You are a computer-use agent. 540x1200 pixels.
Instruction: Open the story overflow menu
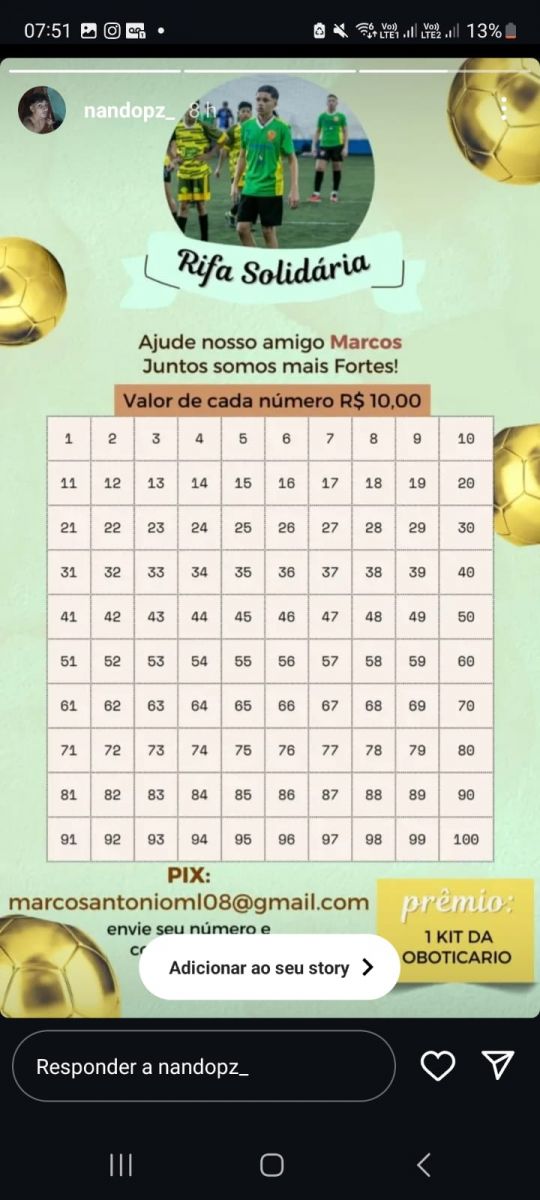click(503, 110)
